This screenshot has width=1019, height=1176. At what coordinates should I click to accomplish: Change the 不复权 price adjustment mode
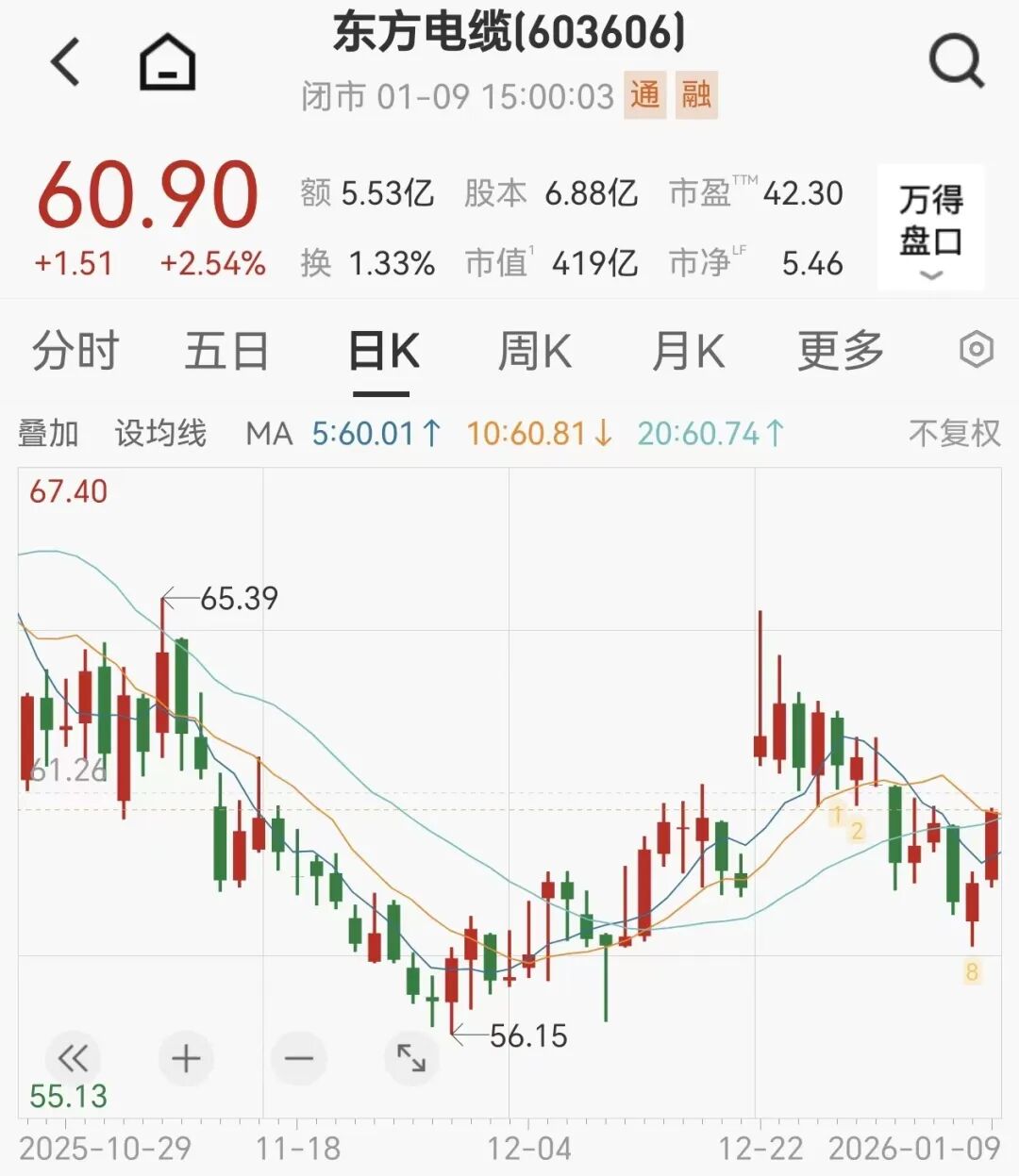pos(954,434)
